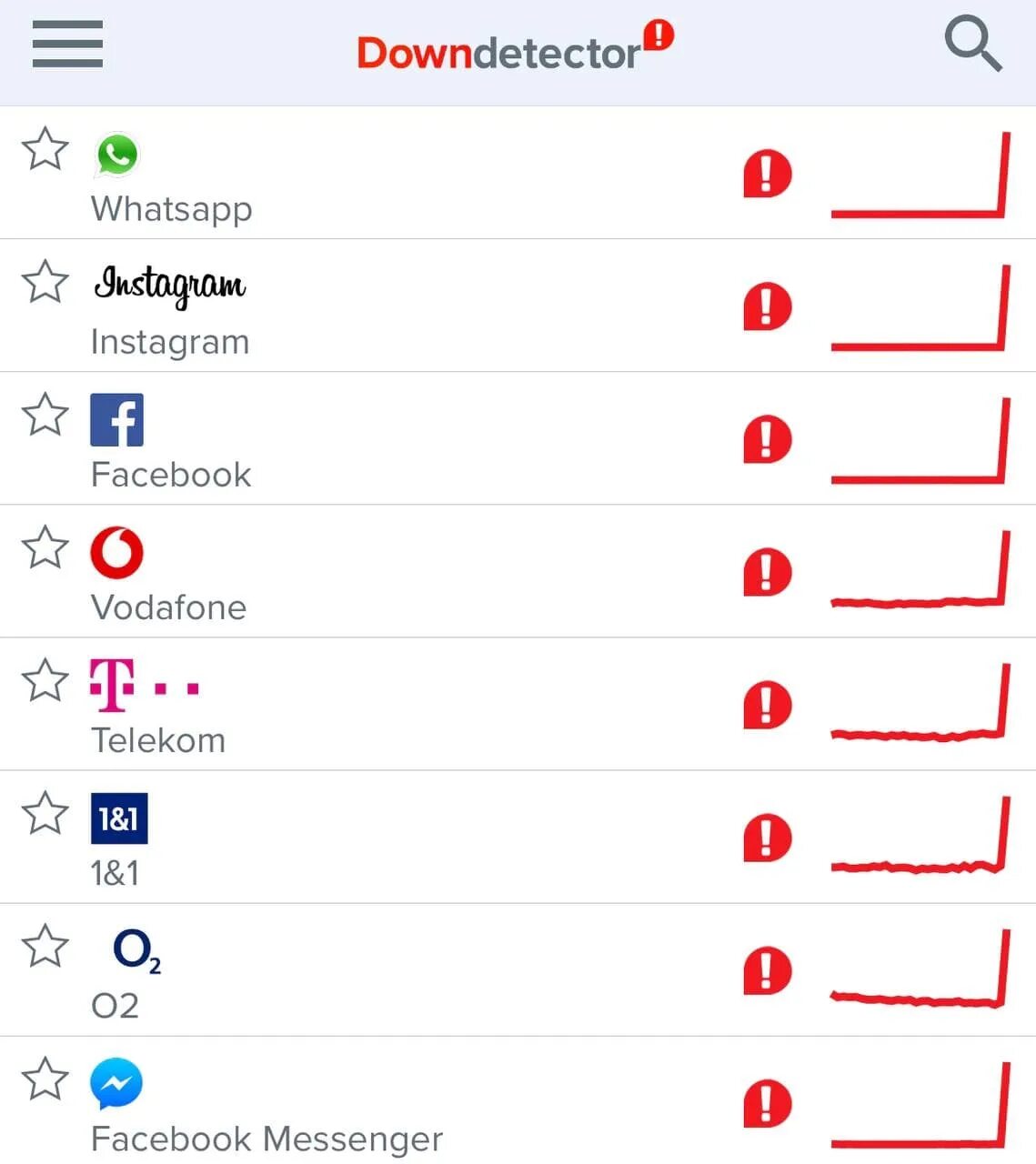This screenshot has width=1036, height=1164.
Task: Open the Facebook status page link
Action: click(x=169, y=474)
